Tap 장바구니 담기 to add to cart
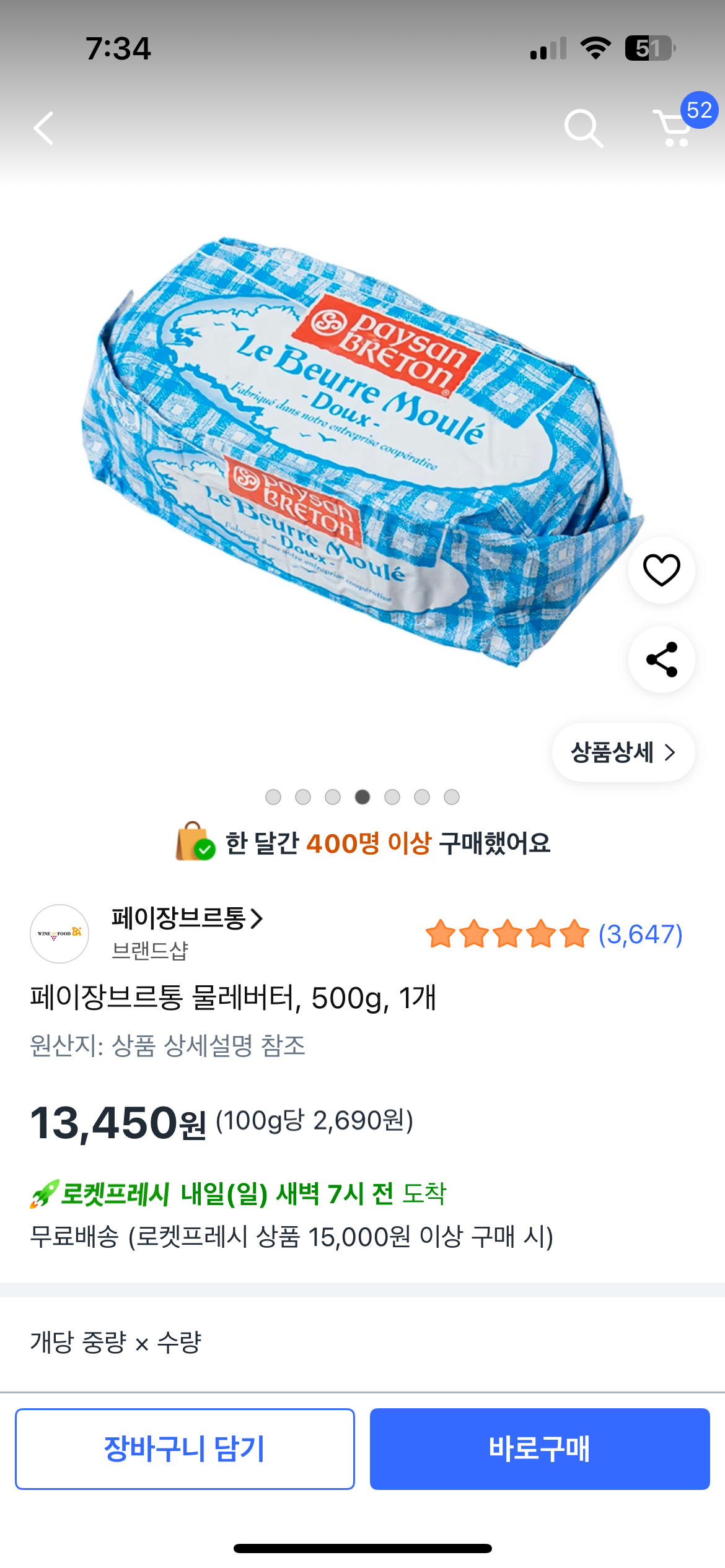The width and height of the screenshot is (725, 1568). [185, 1448]
